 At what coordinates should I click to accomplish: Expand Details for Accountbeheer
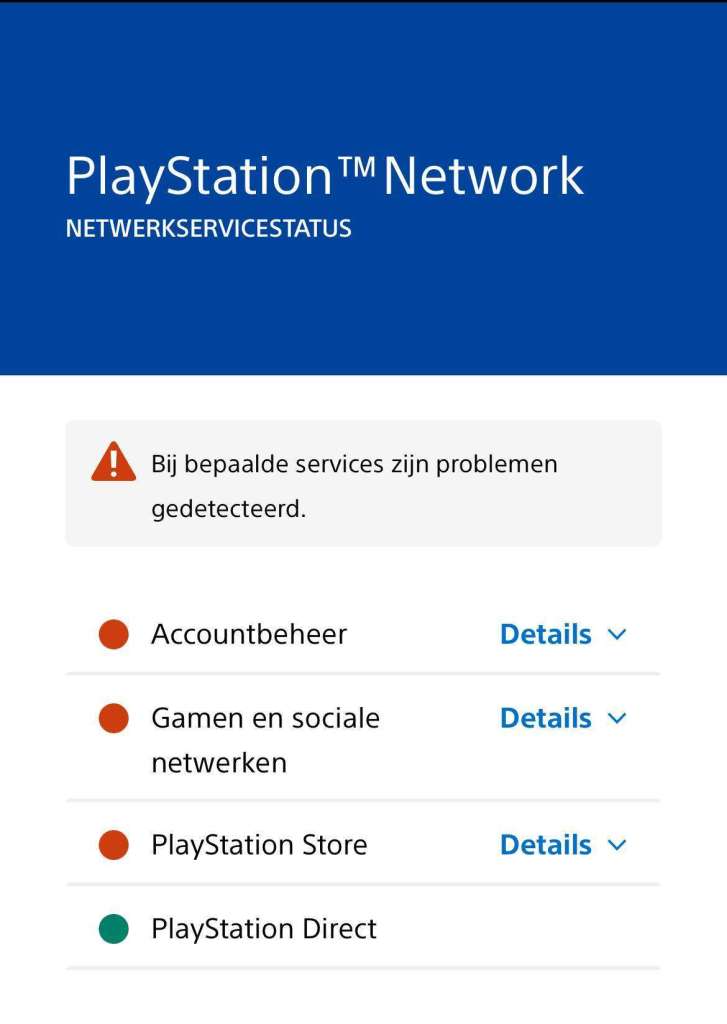562,634
